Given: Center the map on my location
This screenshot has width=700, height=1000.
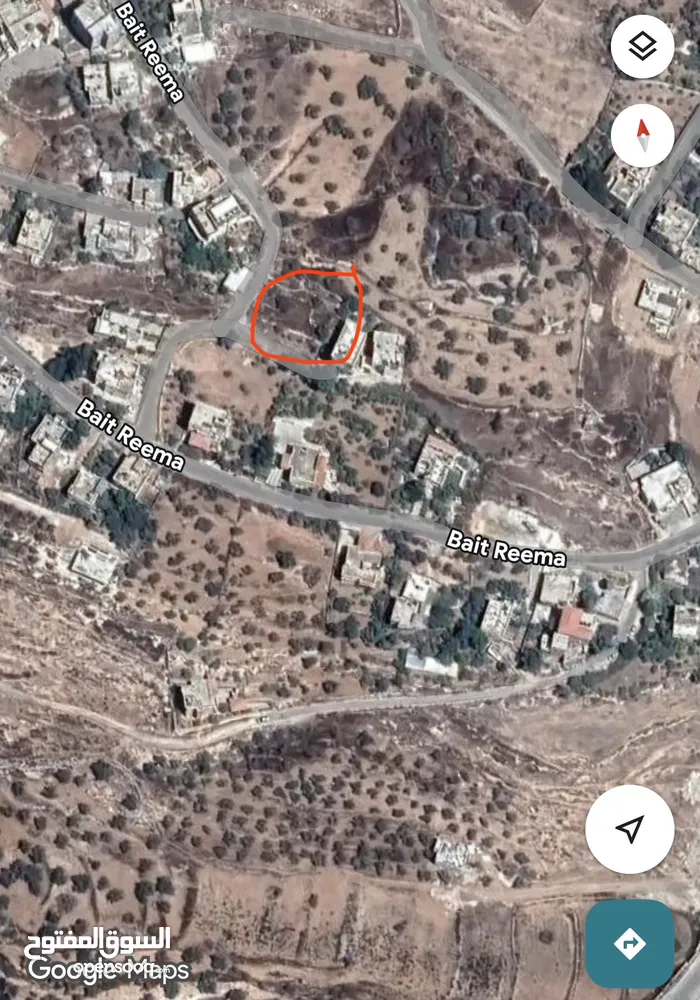Looking at the screenshot, I should click(x=629, y=829).
